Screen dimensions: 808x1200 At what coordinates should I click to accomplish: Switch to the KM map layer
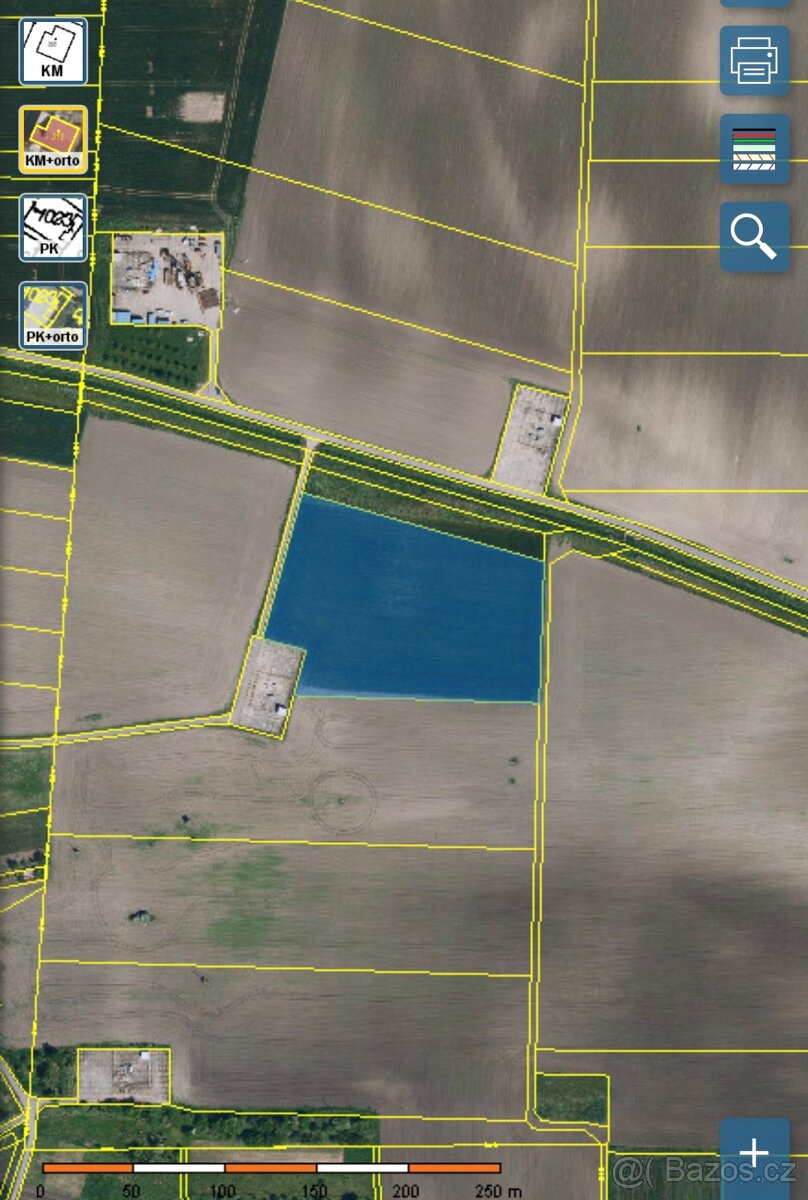53,51
